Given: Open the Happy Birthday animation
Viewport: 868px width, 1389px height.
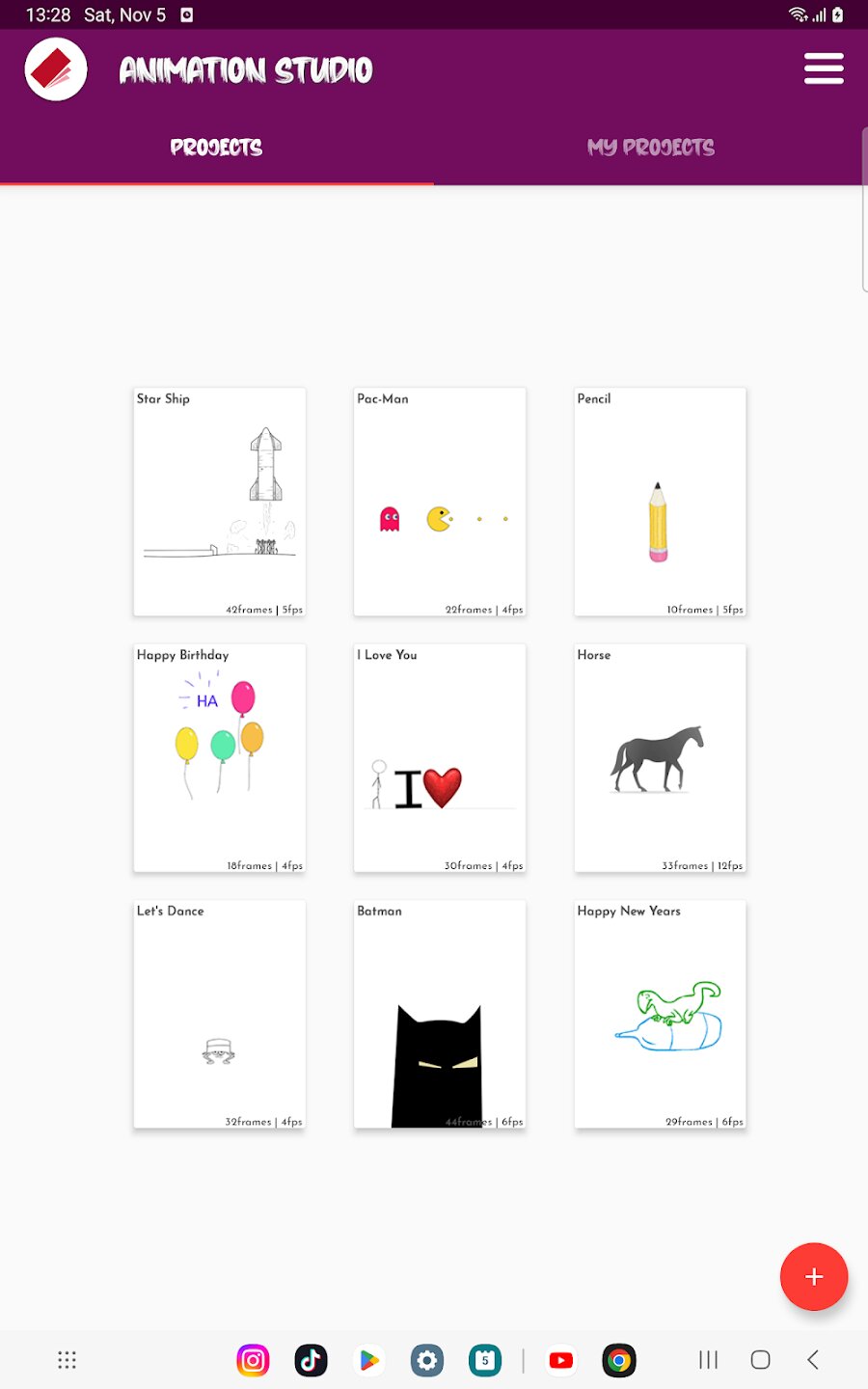Looking at the screenshot, I should click(220, 758).
